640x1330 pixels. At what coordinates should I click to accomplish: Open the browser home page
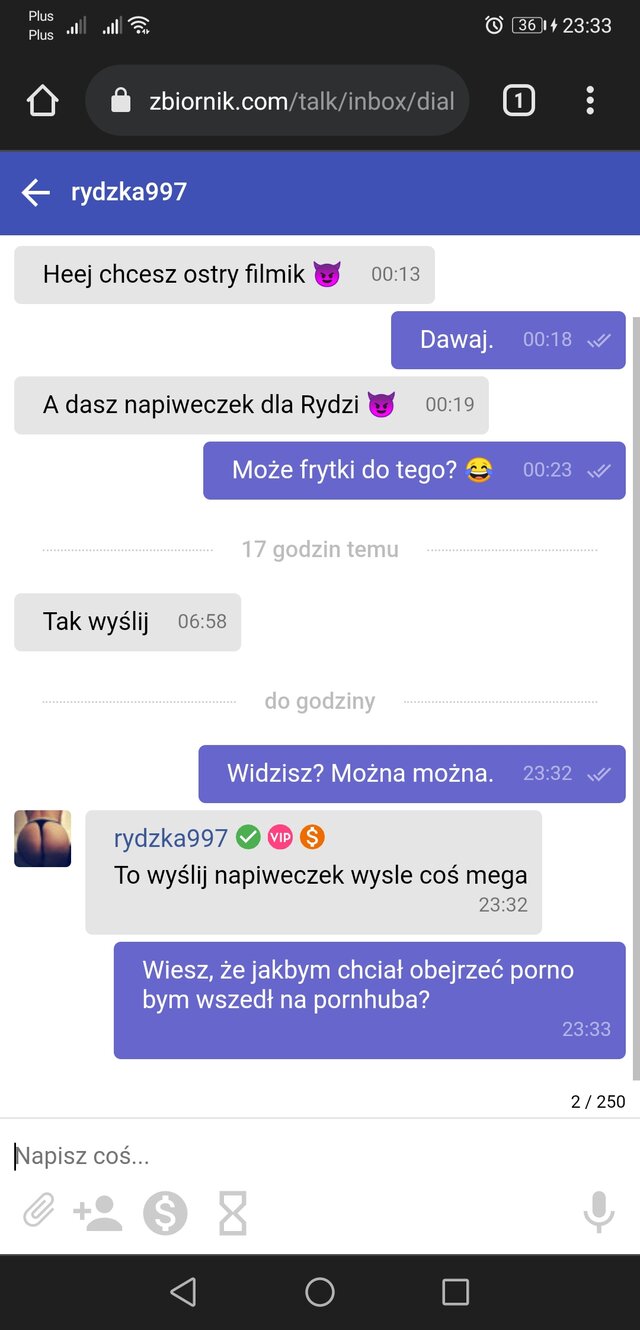(43, 100)
